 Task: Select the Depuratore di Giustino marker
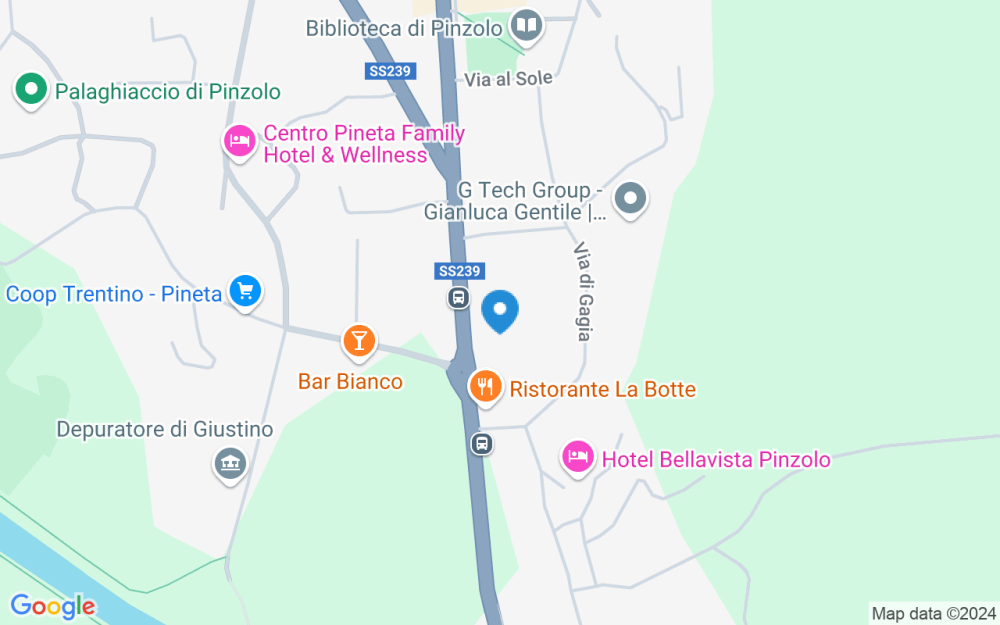(230, 464)
